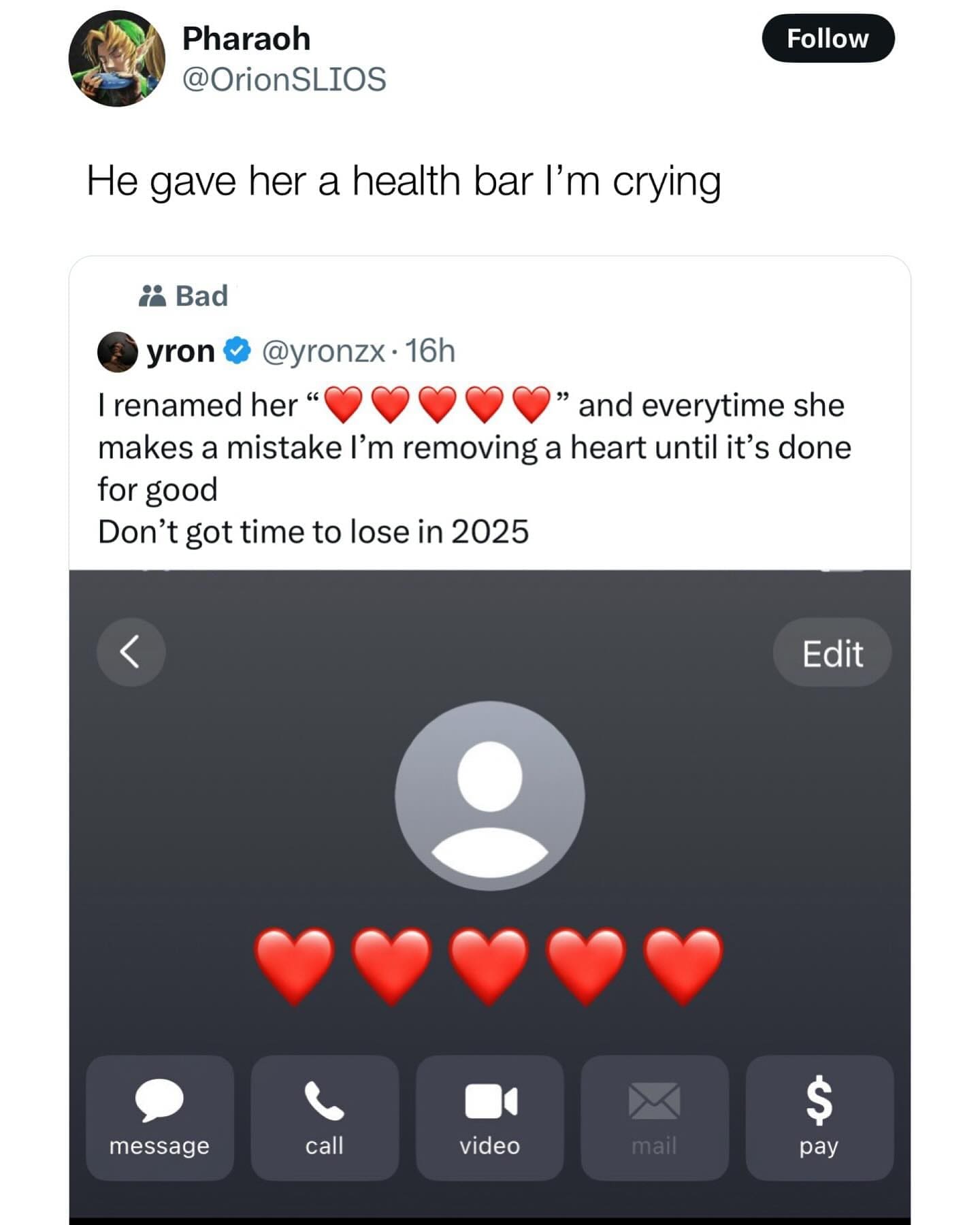Screen dimensions: 980x1225
Task: Tap the call icon to phone the contact
Action: point(325,1116)
